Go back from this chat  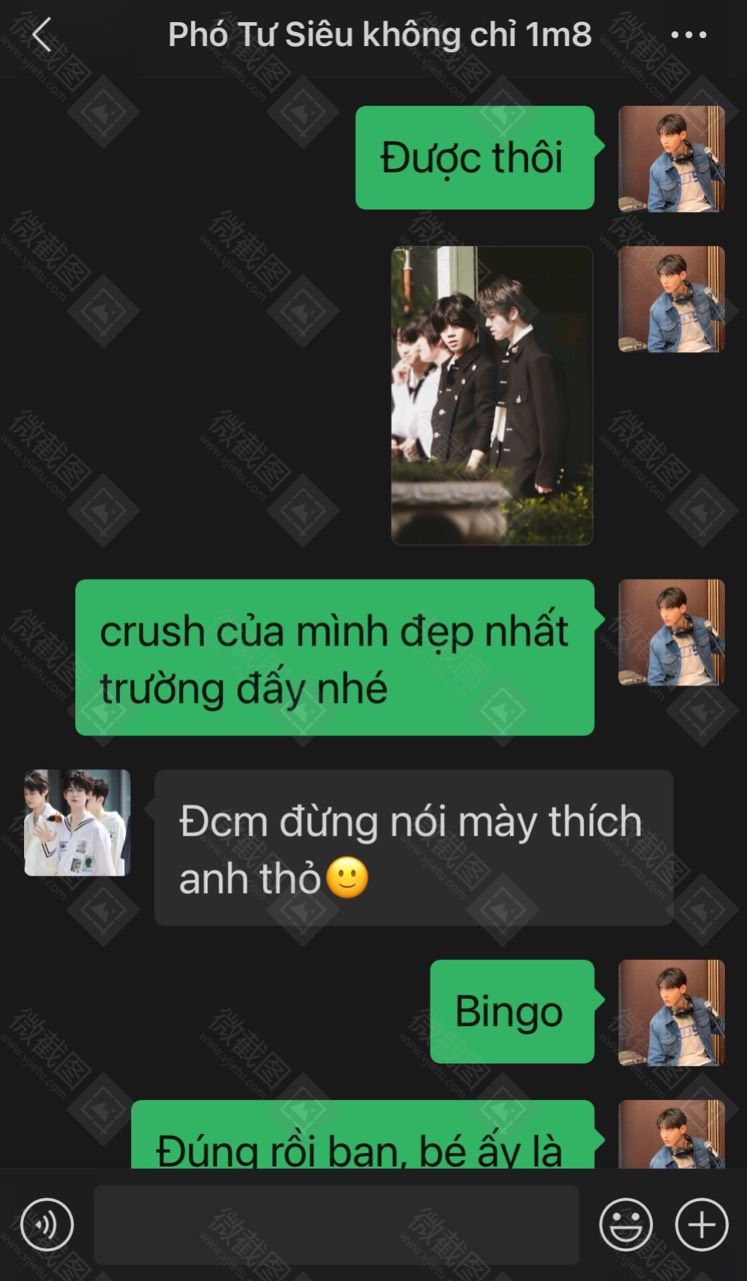(41, 35)
